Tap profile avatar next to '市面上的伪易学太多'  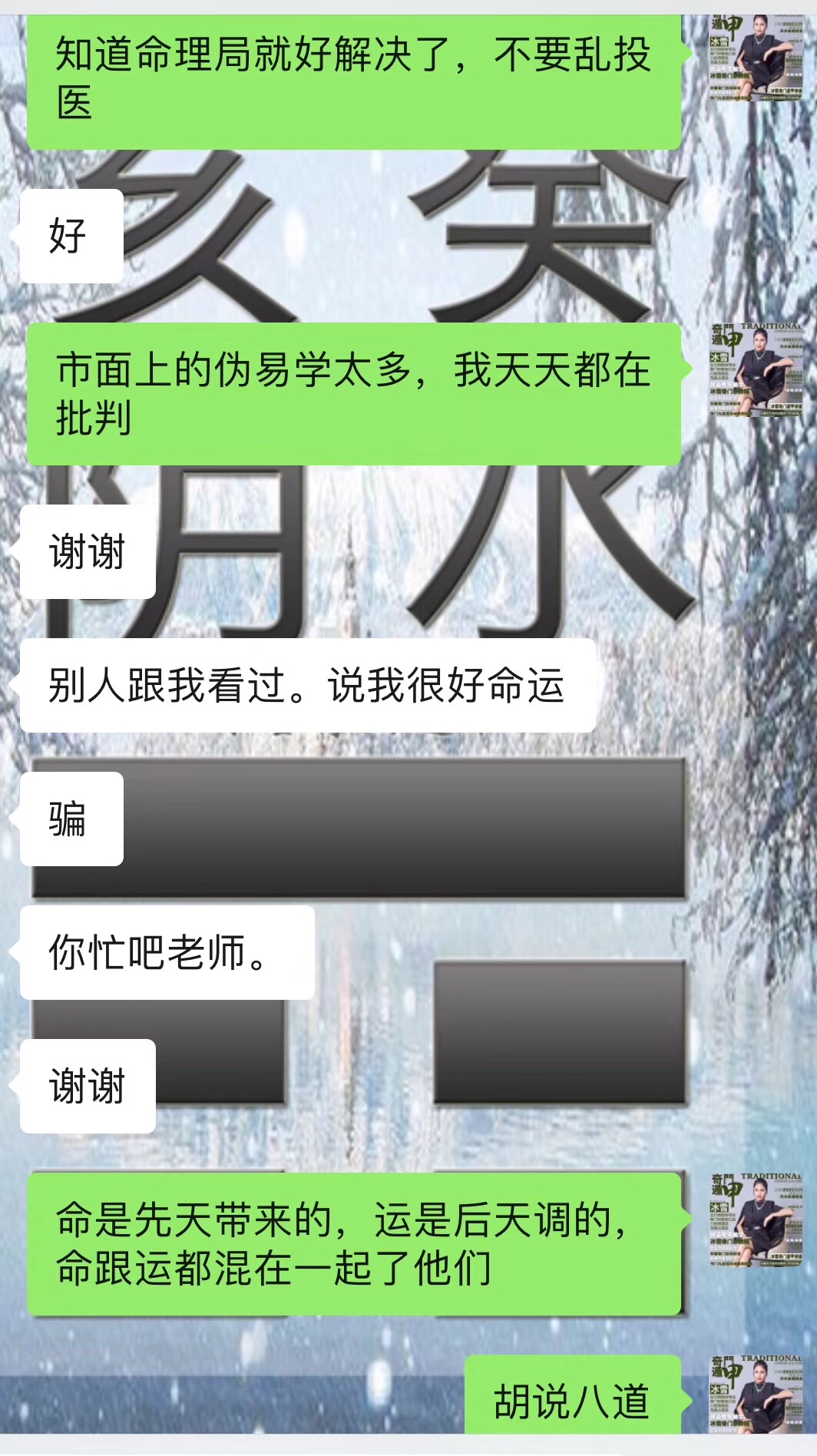[755, 370]
